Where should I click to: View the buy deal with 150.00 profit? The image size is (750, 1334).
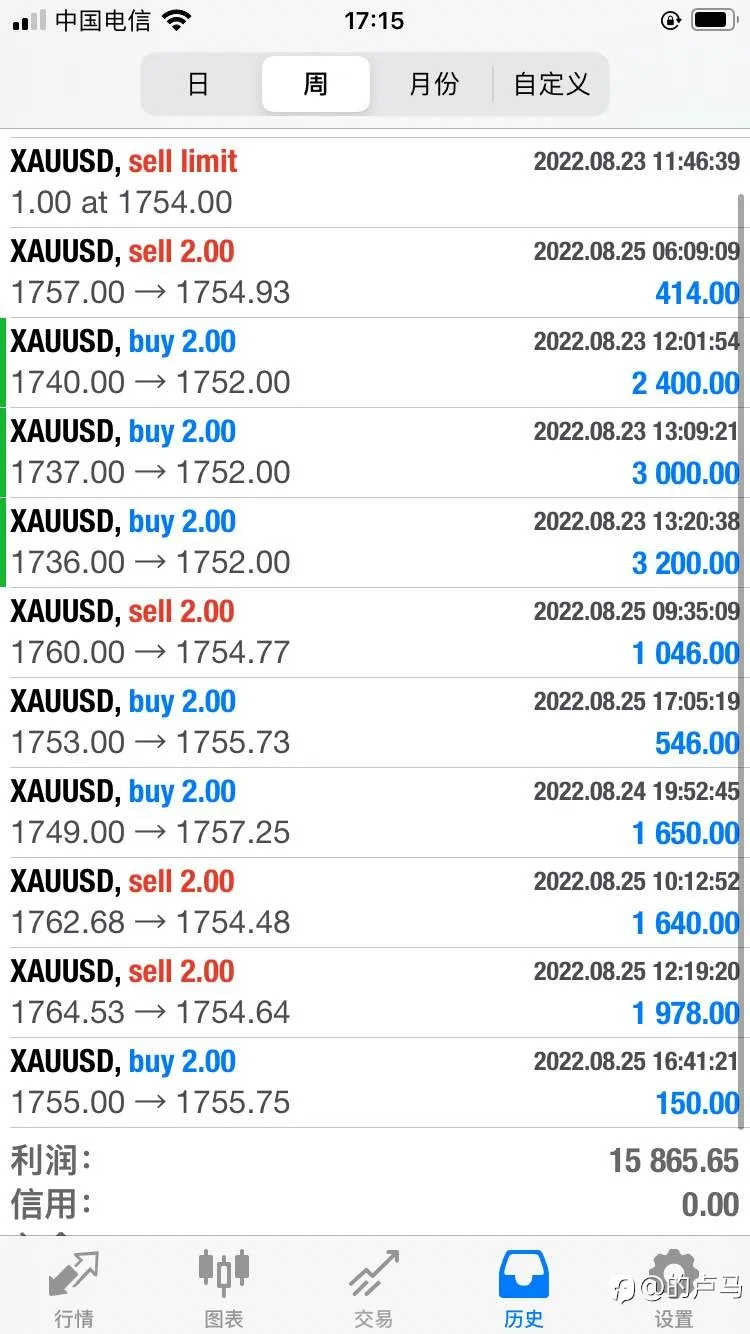375,1082
